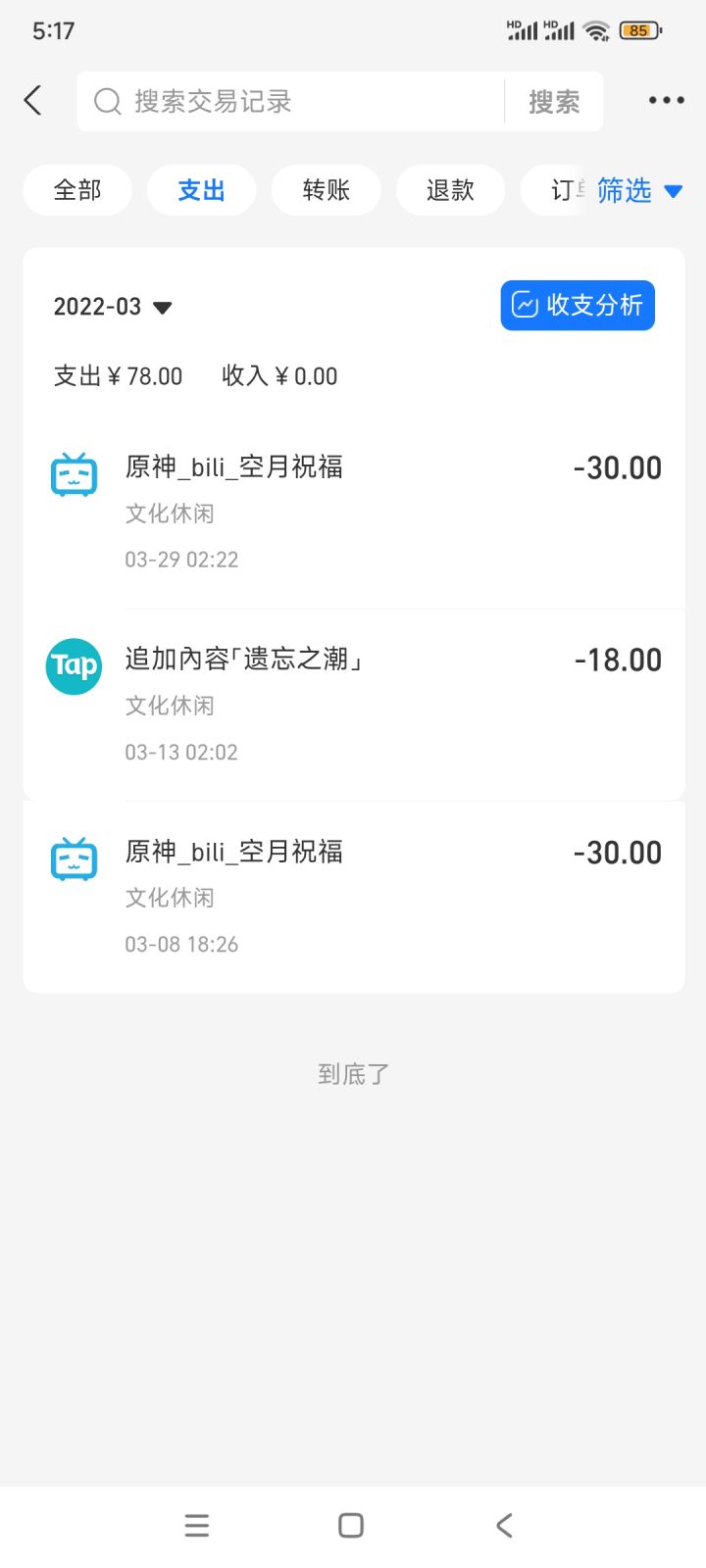Image resolution: width=706 pixels, height=1568 pixels.
Task: Open 收支分析 analysis
Action: 578,306
